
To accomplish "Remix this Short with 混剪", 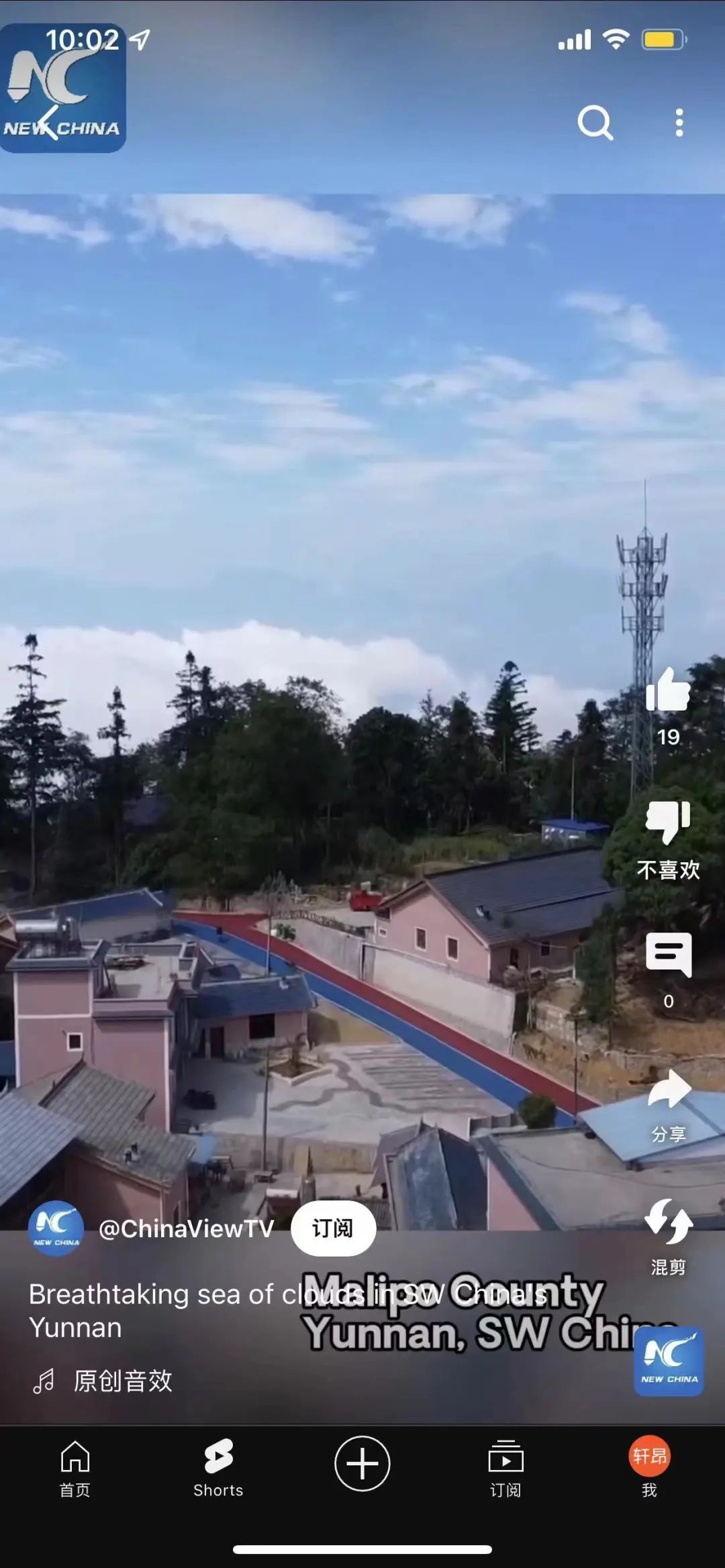I will click(668, 1222).
